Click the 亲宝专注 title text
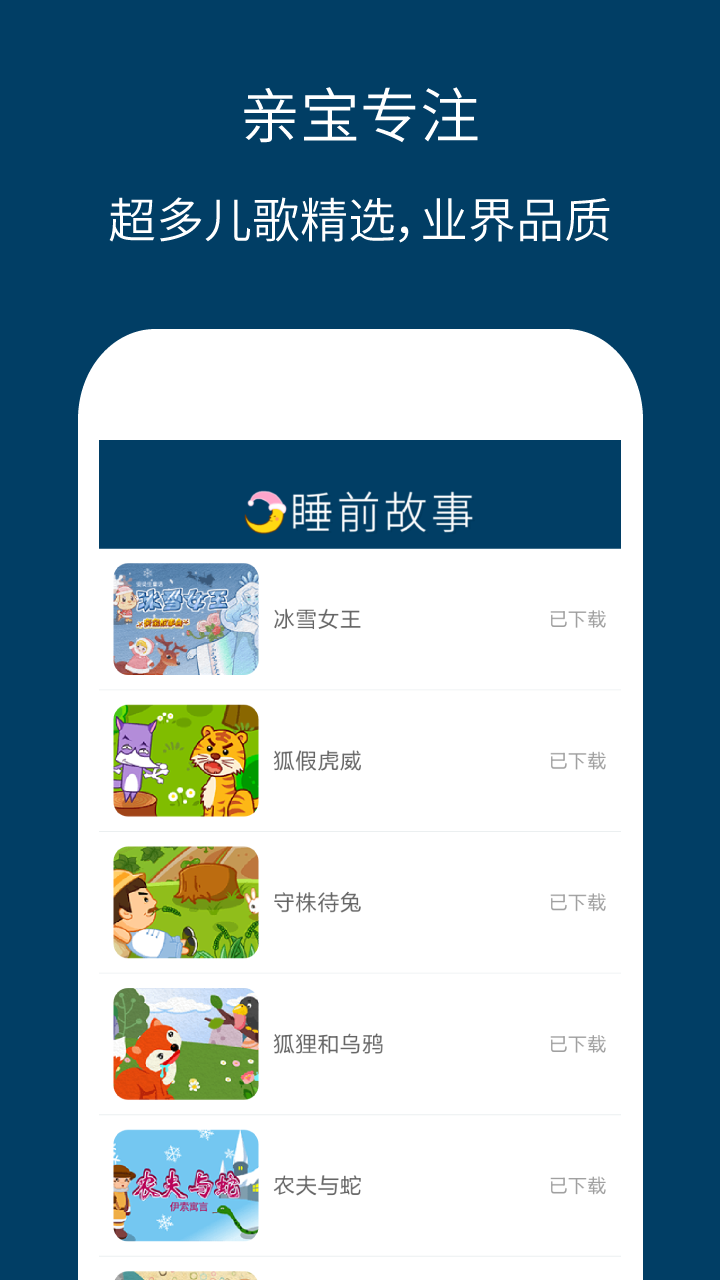720x1280 pixels. coord(360,113)
